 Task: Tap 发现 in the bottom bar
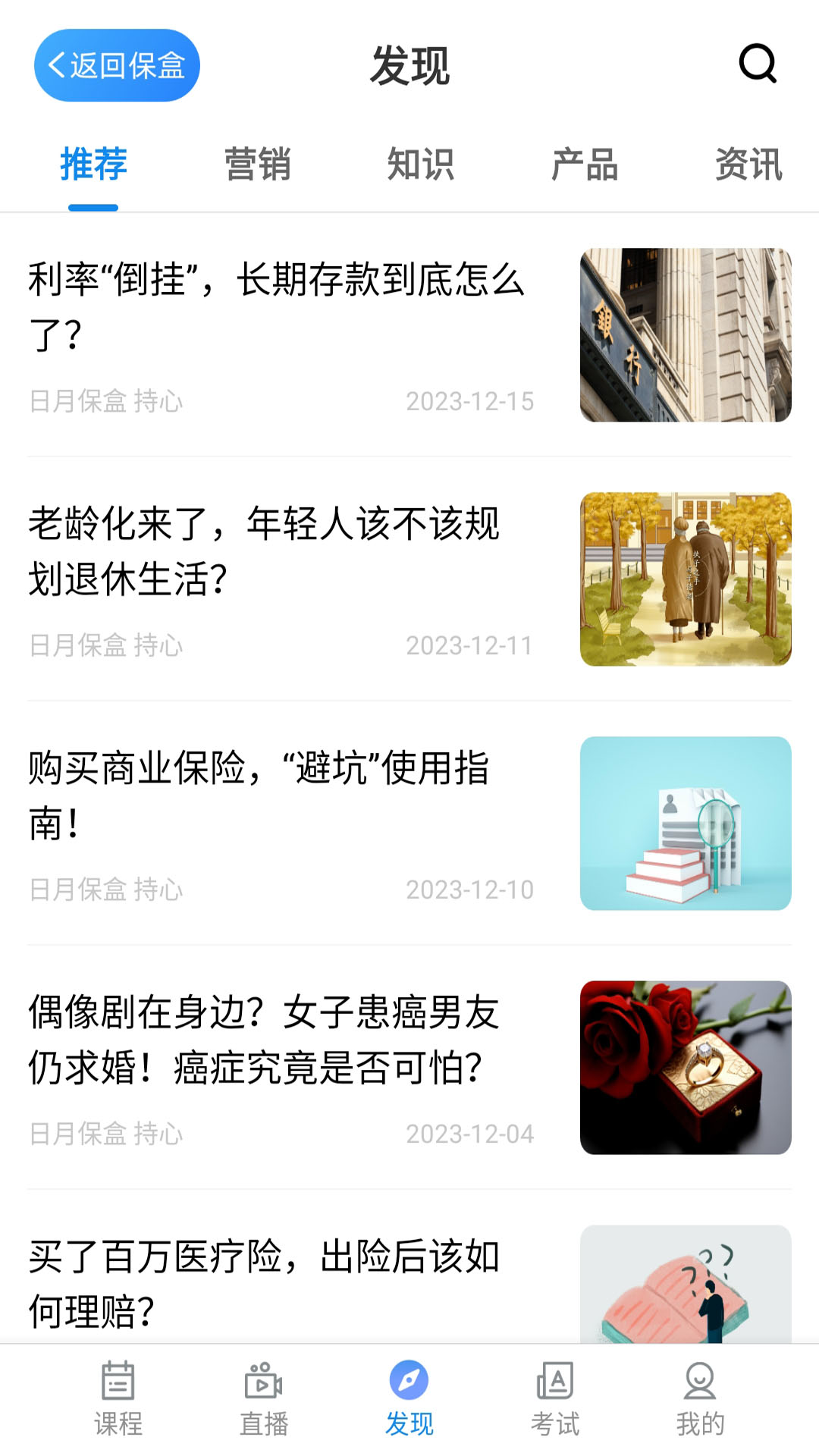pyautogui.click(x=409, y=1399)
